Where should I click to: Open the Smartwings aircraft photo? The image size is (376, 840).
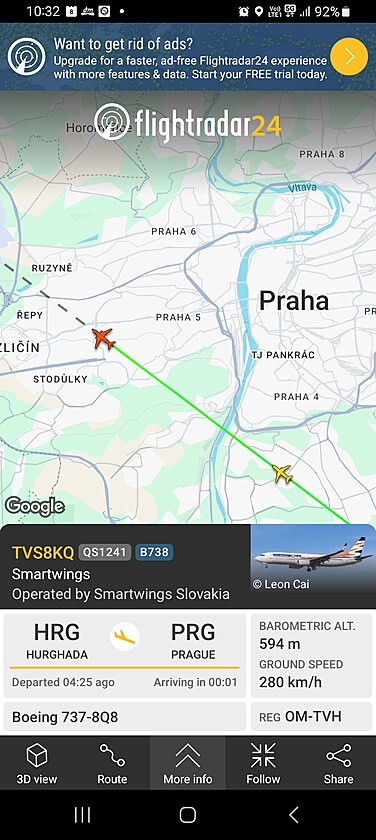313,566
